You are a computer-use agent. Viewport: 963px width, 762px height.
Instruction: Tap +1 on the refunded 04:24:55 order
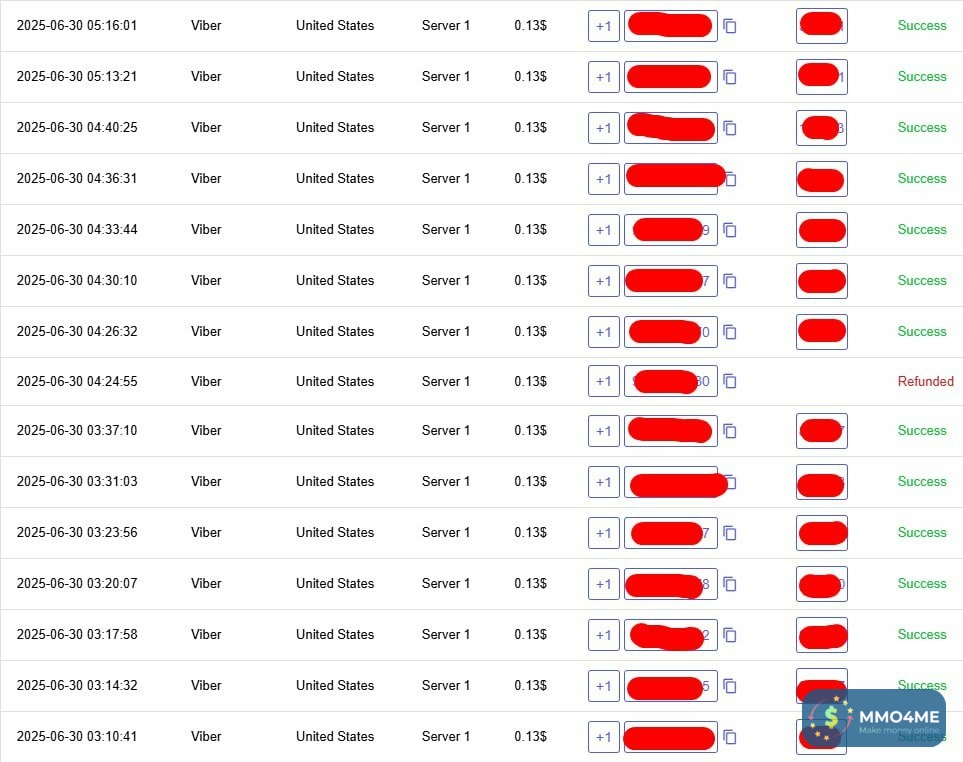tap(603, 381)
